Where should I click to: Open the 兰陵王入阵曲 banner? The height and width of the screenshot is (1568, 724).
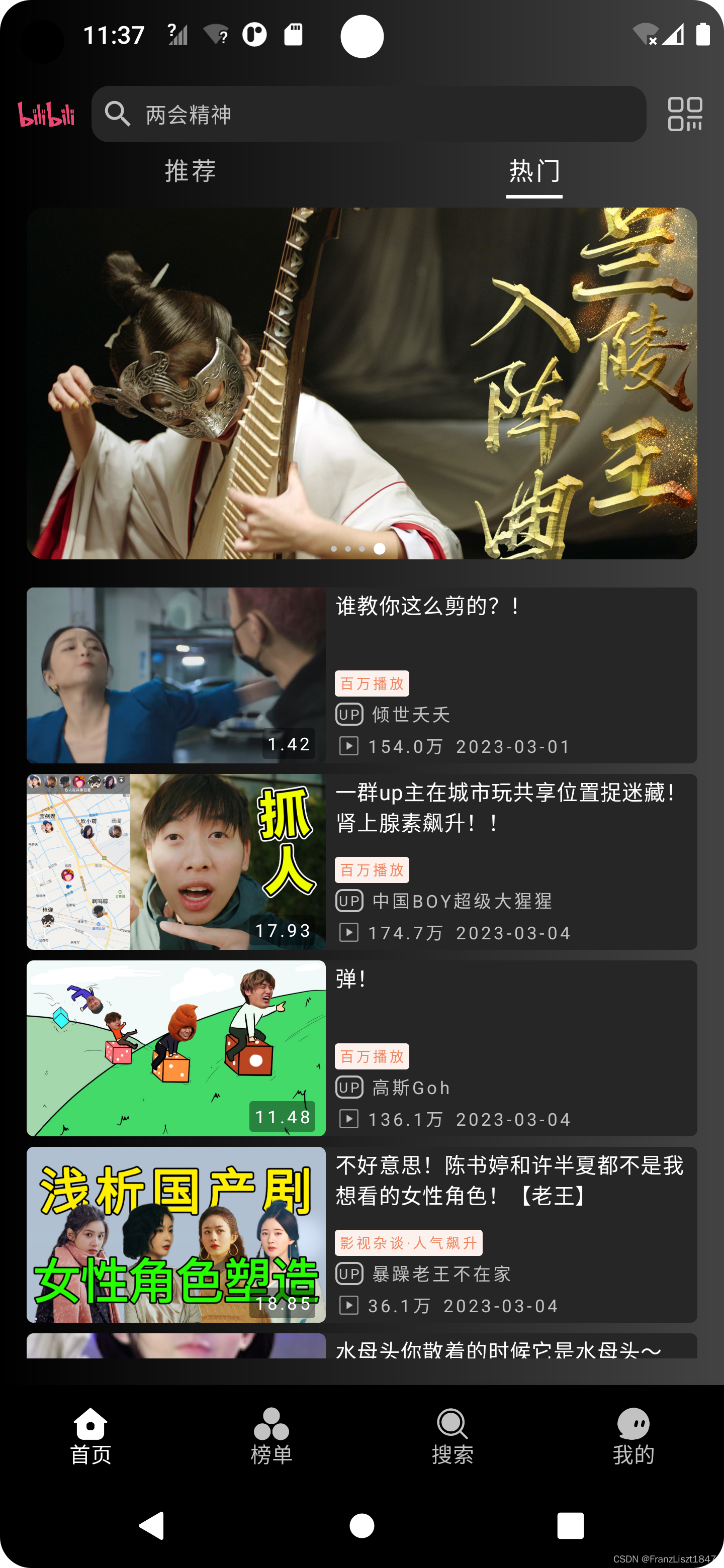(x=361, y=383)
